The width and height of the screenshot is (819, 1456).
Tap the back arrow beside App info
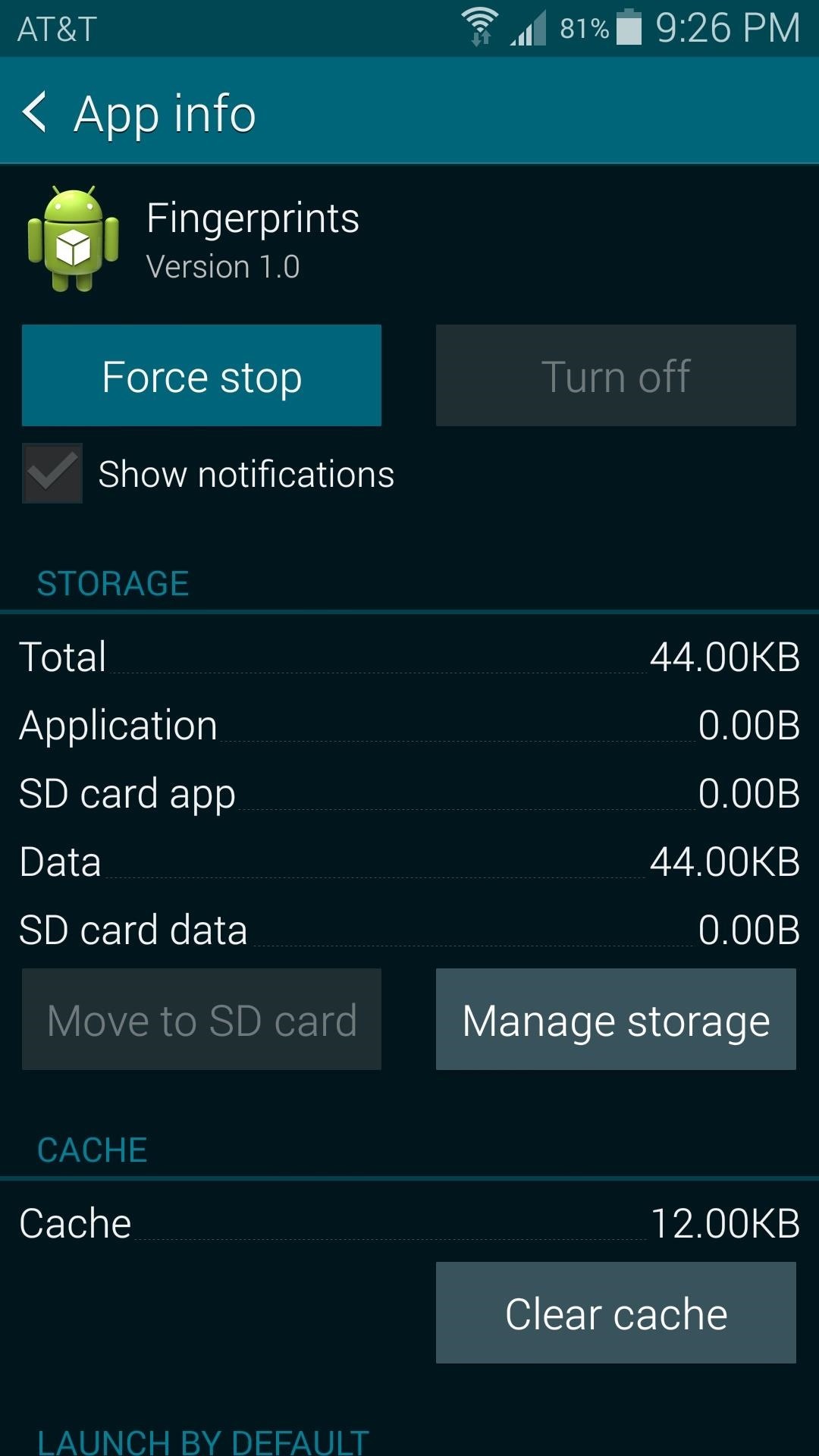[34, 112]
